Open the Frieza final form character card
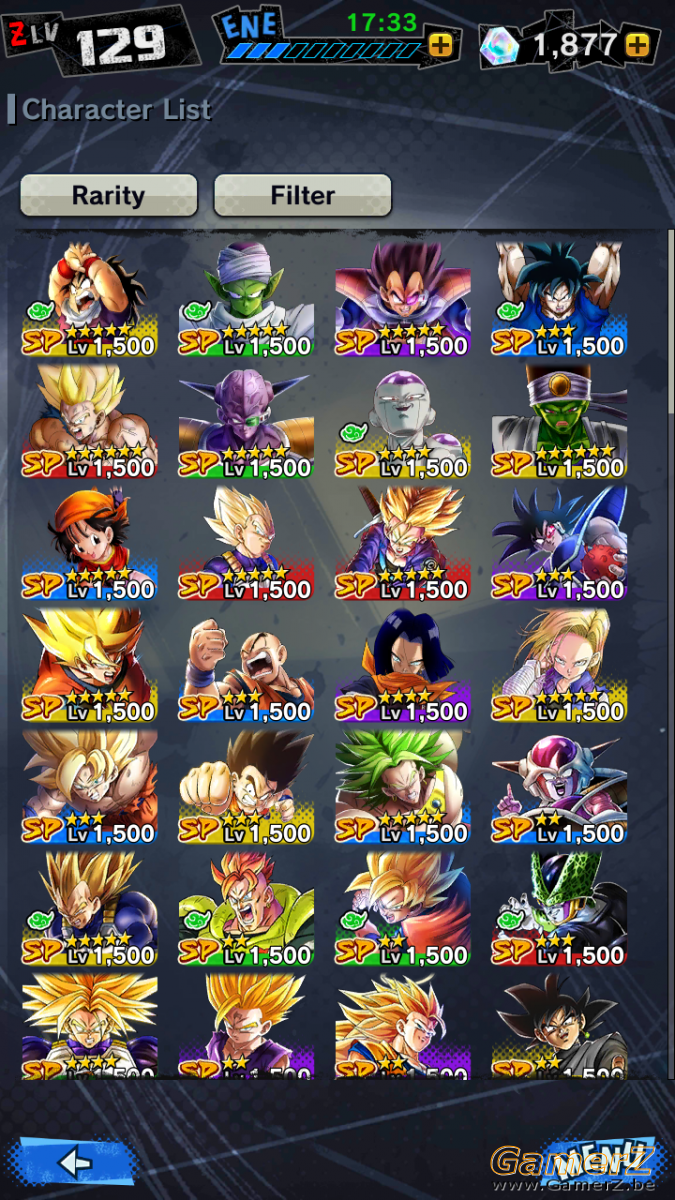 [402, 421]
